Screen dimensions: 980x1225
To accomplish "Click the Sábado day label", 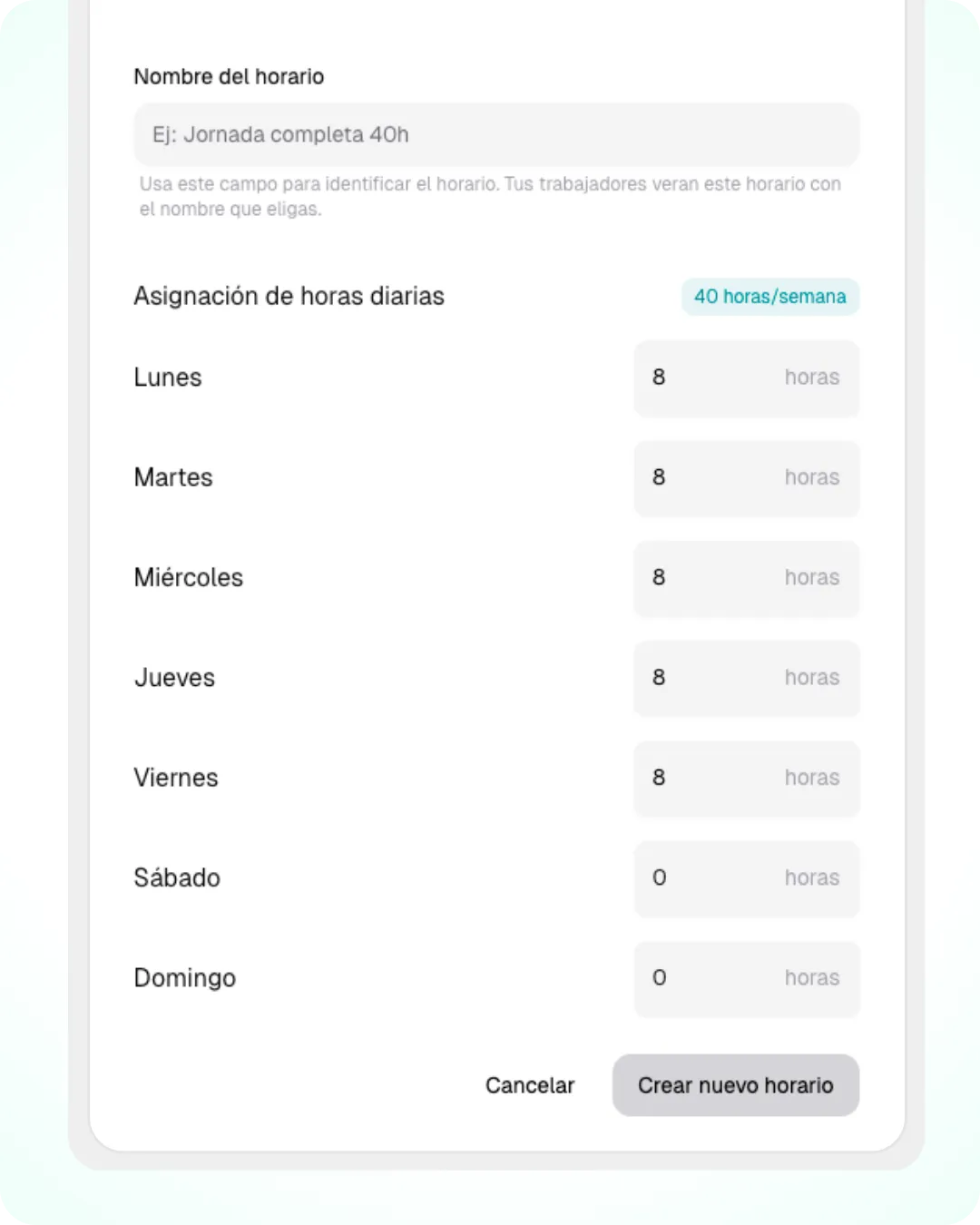I will (177, 878).
